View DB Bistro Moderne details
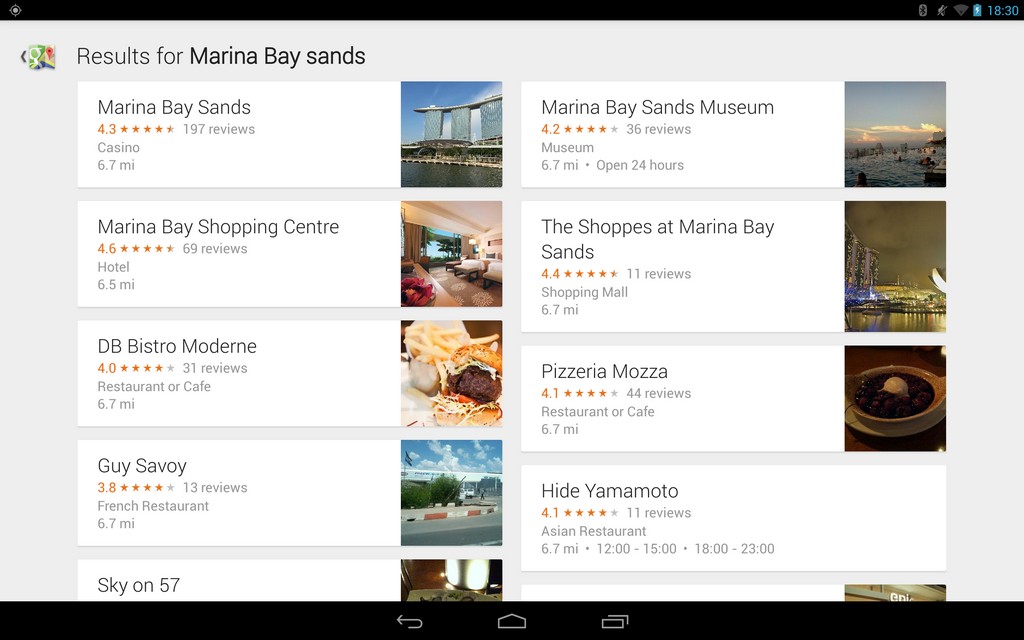Image resolution: width=1024 pixels, height=640 pixels. pos(240,374)
